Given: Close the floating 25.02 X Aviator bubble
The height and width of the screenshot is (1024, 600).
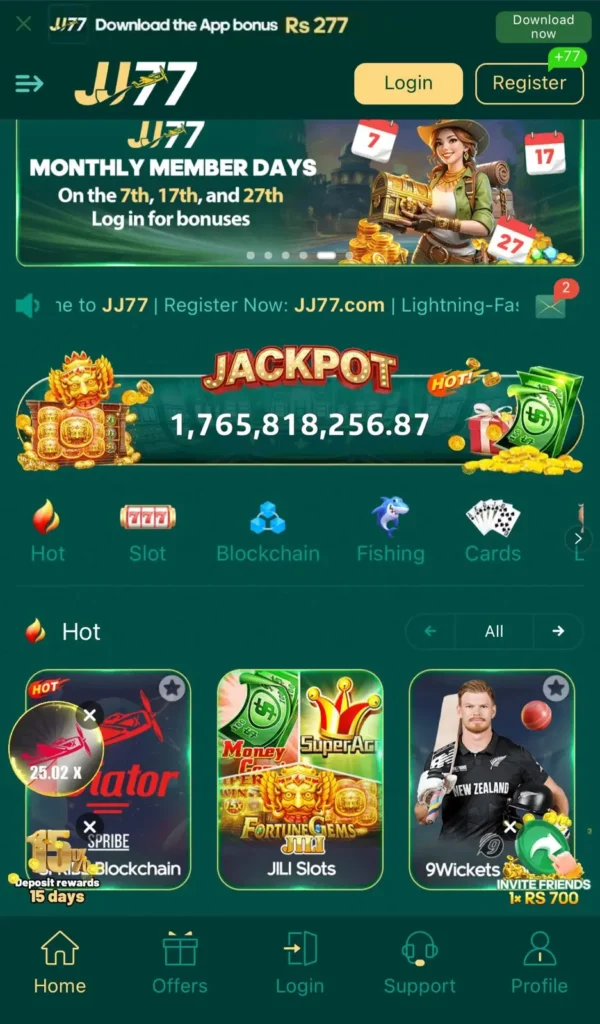Looking at the screenshot, I should [x=90, y=715].
